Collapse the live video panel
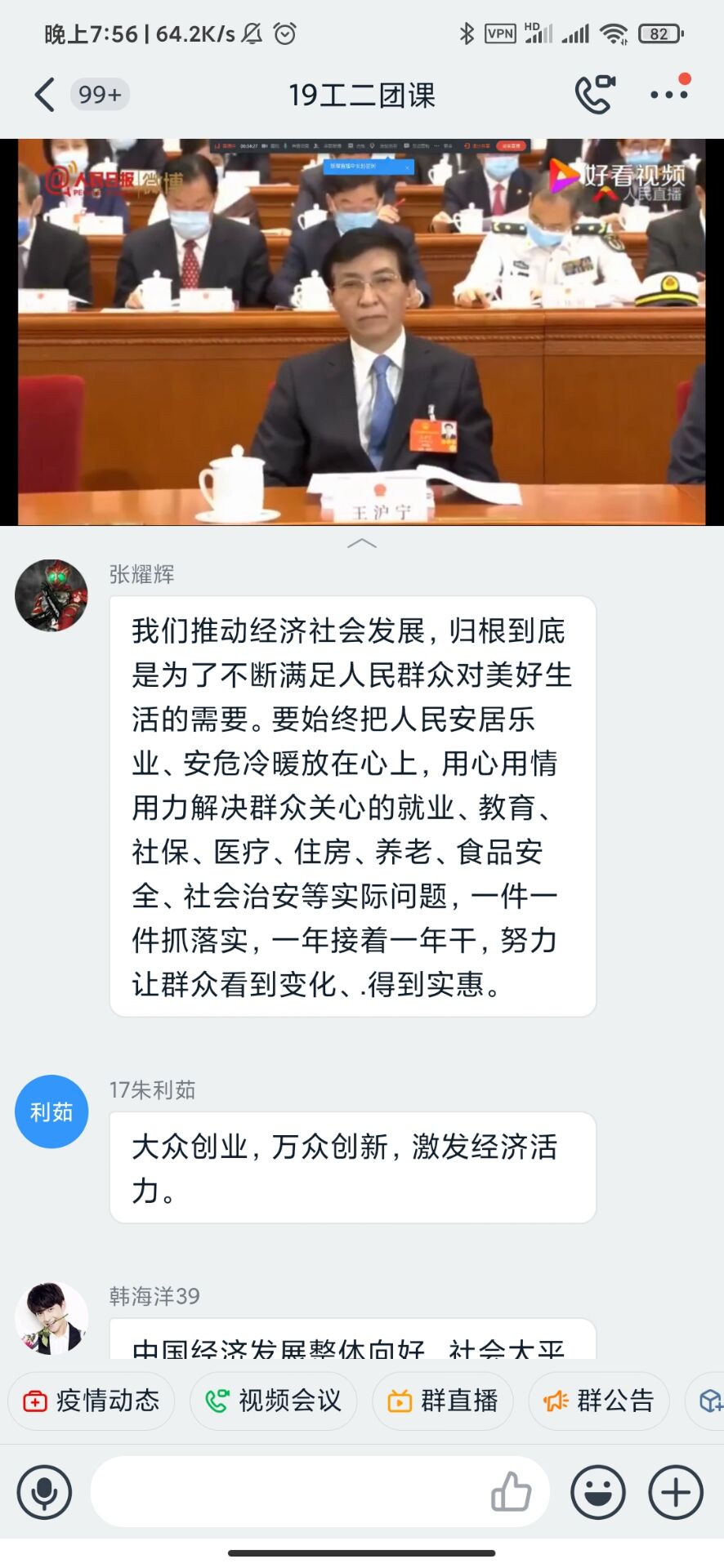The width and height of the screenshot is (724, 1568). [361, 543]
